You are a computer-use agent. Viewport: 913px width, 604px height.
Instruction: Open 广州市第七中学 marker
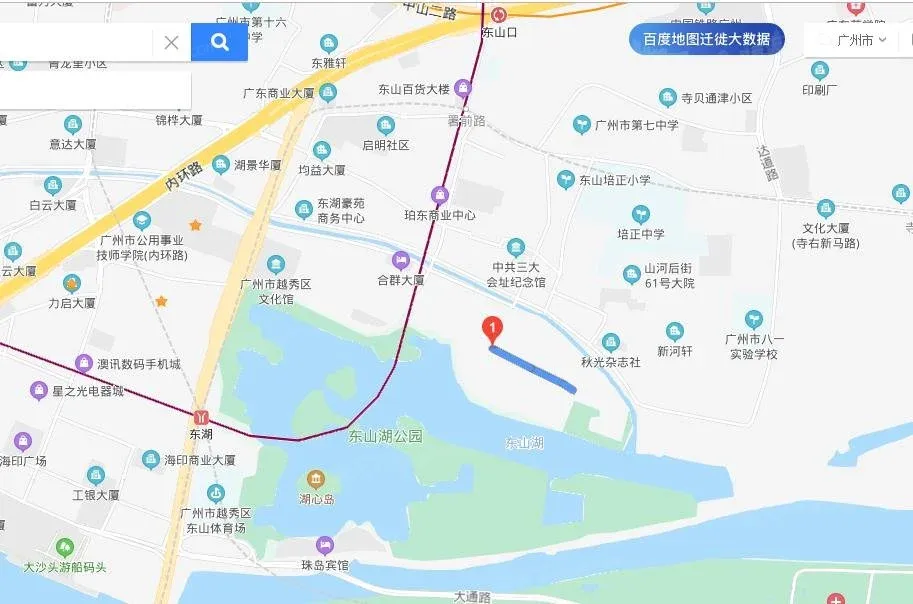[582, 125]
